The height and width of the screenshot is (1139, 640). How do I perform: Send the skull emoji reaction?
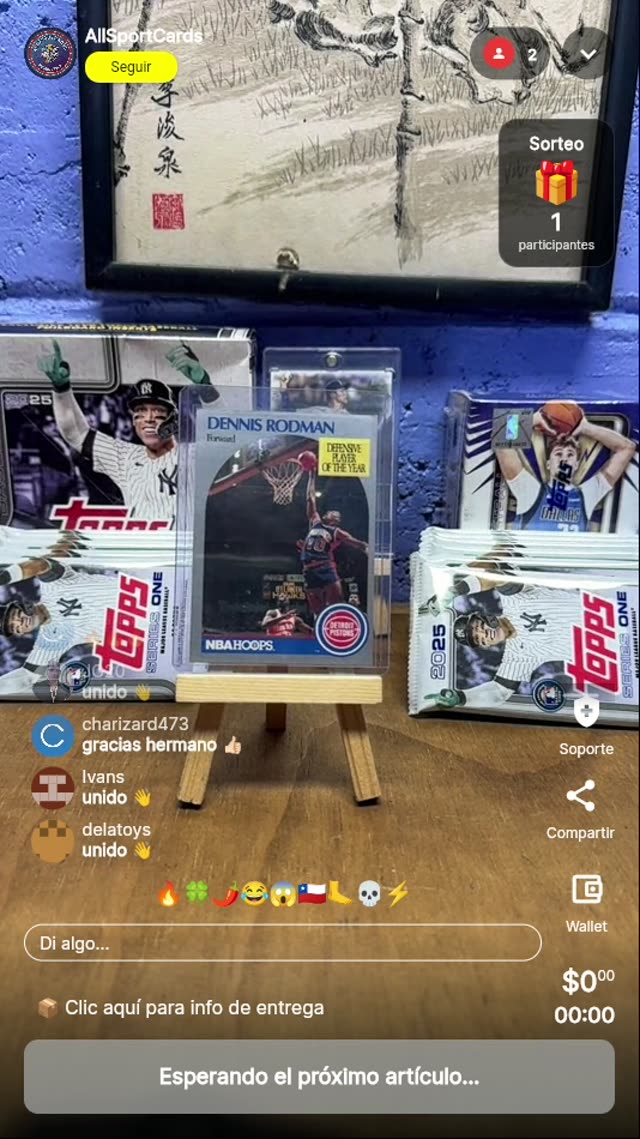[x=369, y=894]
